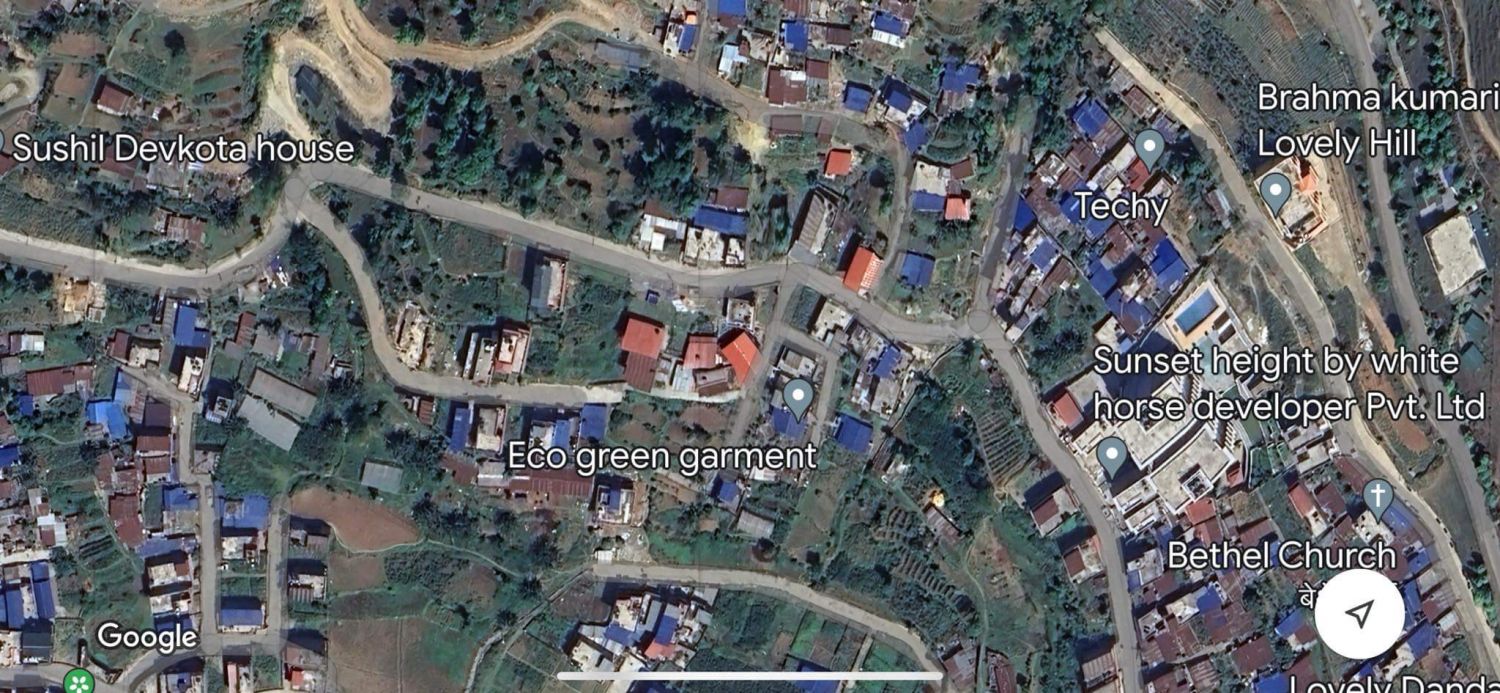Select the Sunset height developer pin
1500x693 pixels.
coord(1112,456)
